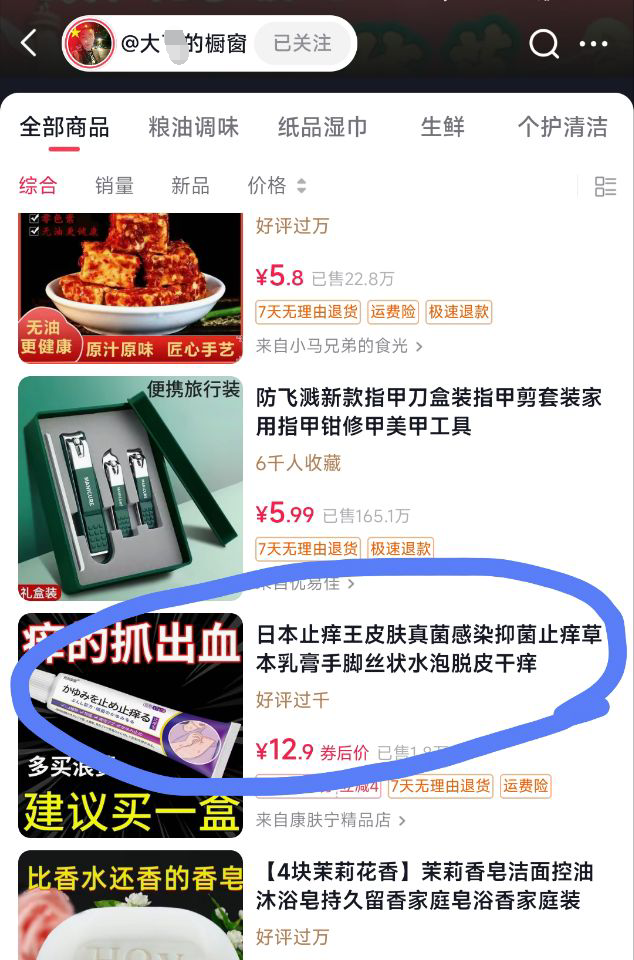
Task: Switch to the 全部商品 tab
Action: (64, 127)
